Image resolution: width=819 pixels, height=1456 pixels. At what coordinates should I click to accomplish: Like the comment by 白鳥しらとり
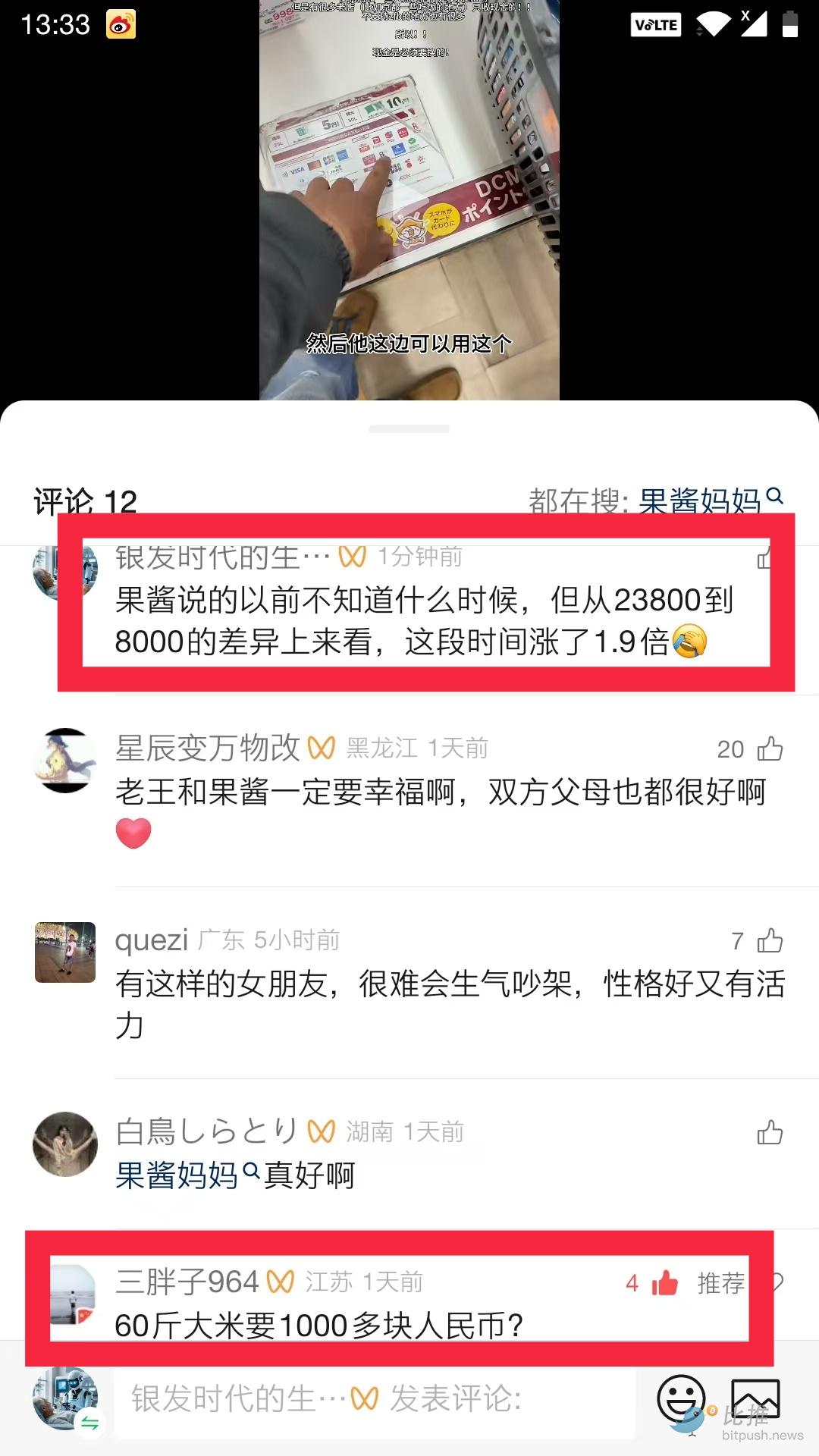pyautogui.click(x=770, y=1133)
